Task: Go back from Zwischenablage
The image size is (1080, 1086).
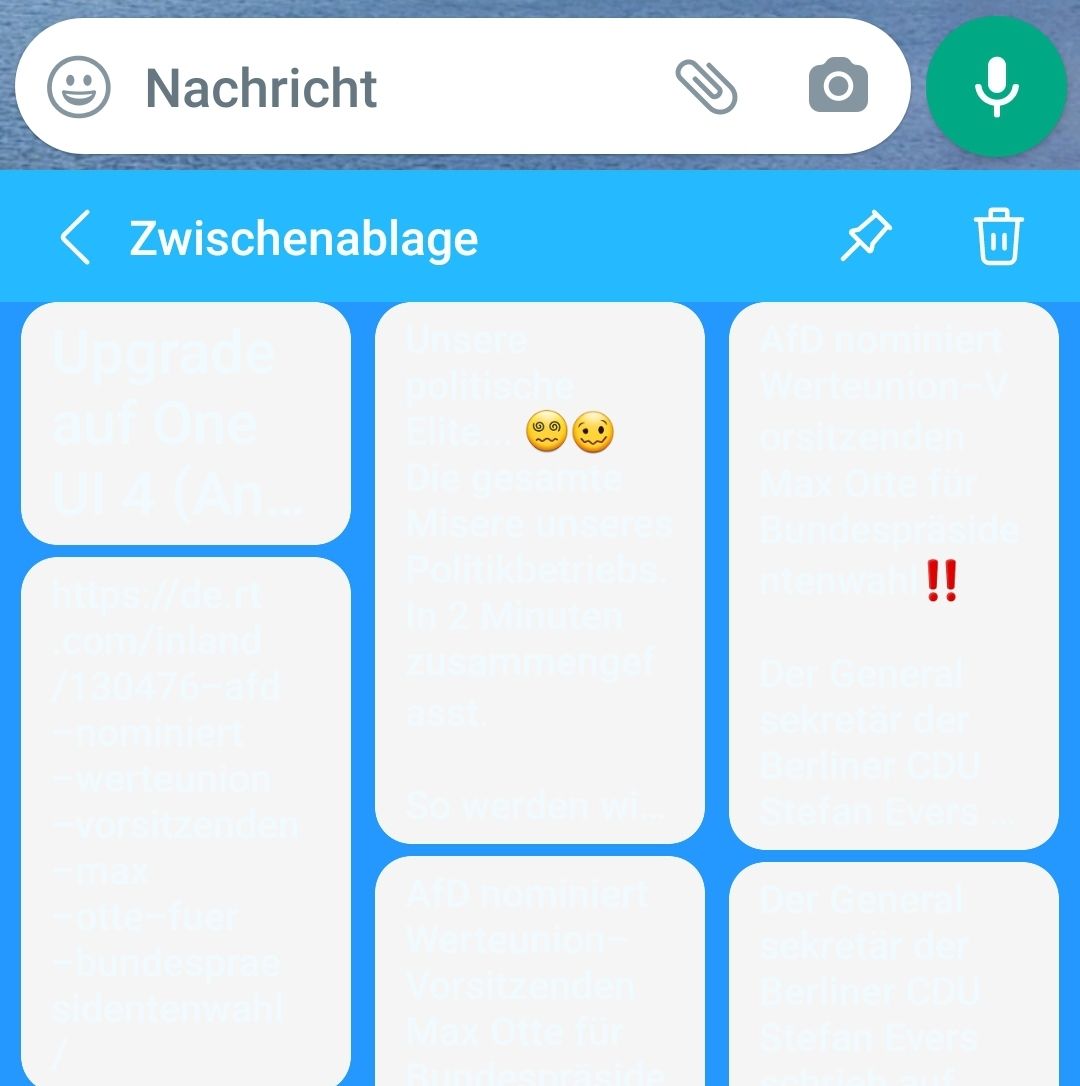Action: point(76,238)
